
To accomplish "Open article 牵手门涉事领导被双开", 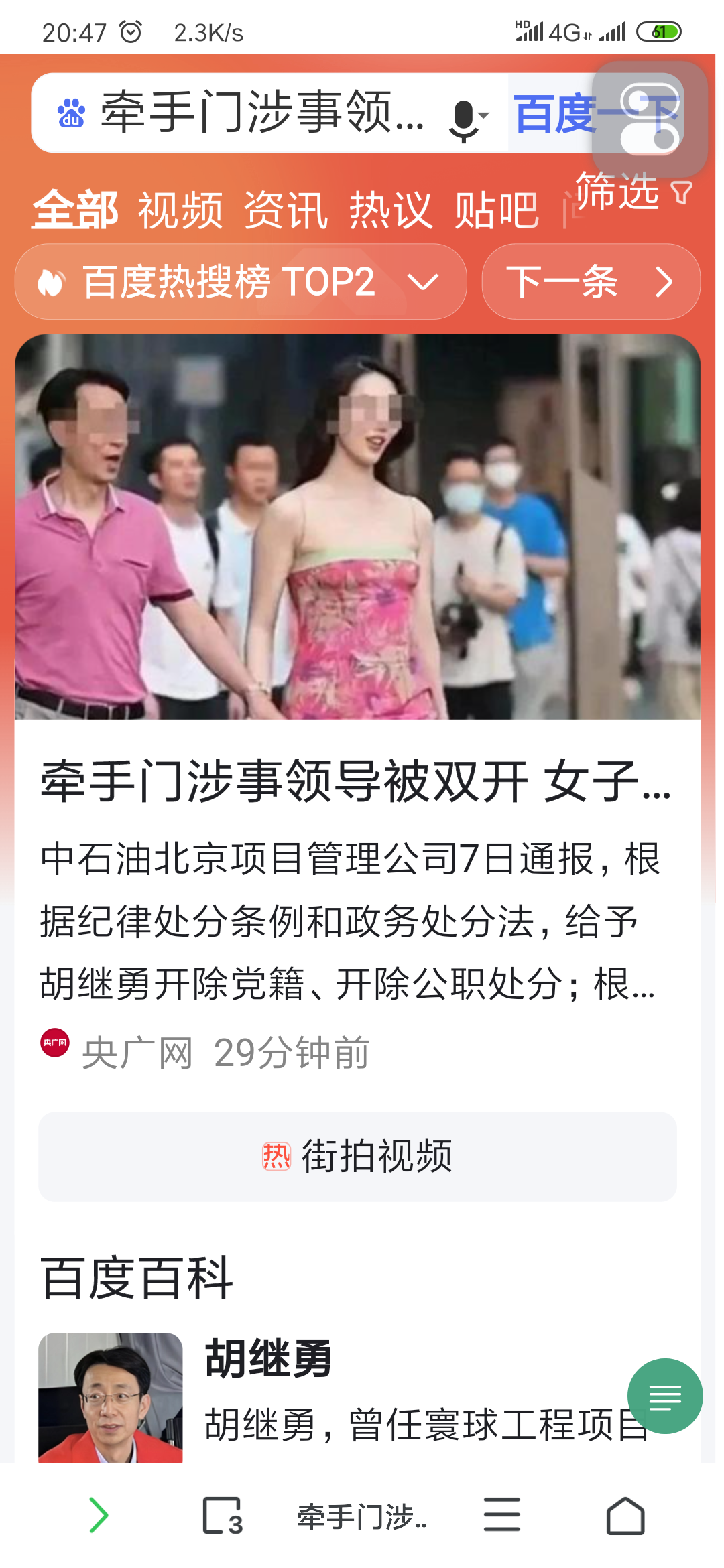I will (355, 781).
